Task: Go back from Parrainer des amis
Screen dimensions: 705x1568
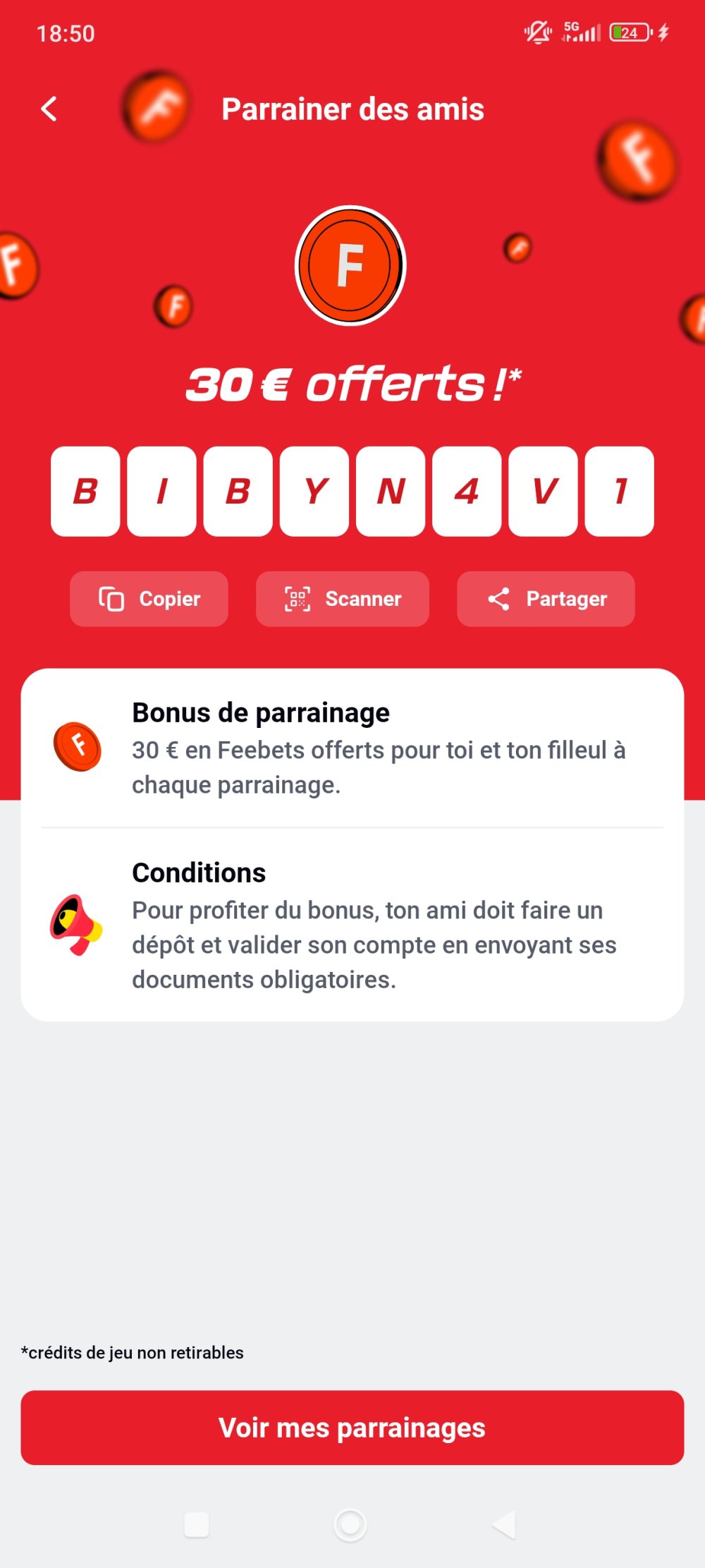Action: click(49, 109)
